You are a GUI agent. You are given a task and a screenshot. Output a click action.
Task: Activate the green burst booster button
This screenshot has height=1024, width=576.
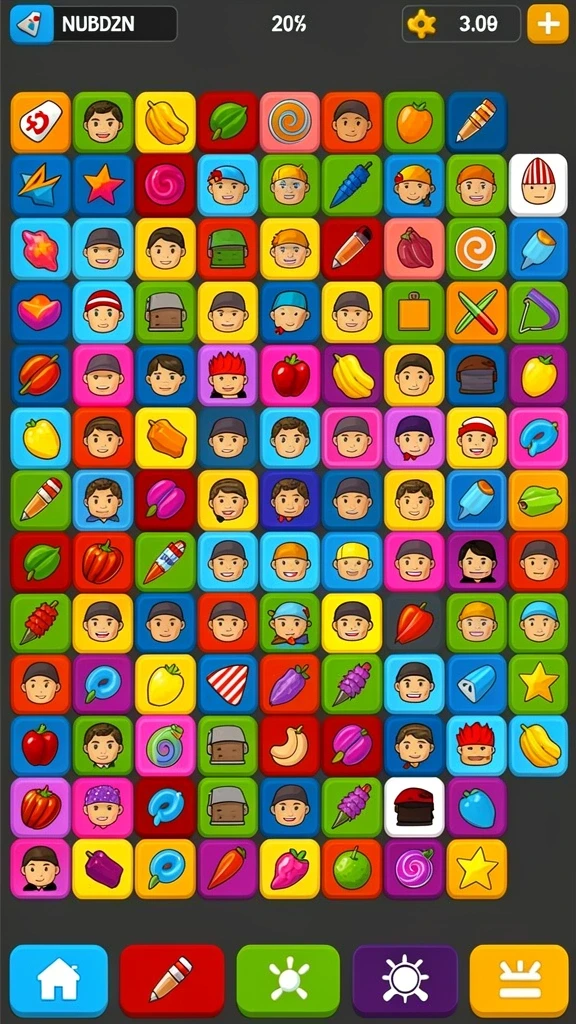pyautogui.click(x=288, y=981)
